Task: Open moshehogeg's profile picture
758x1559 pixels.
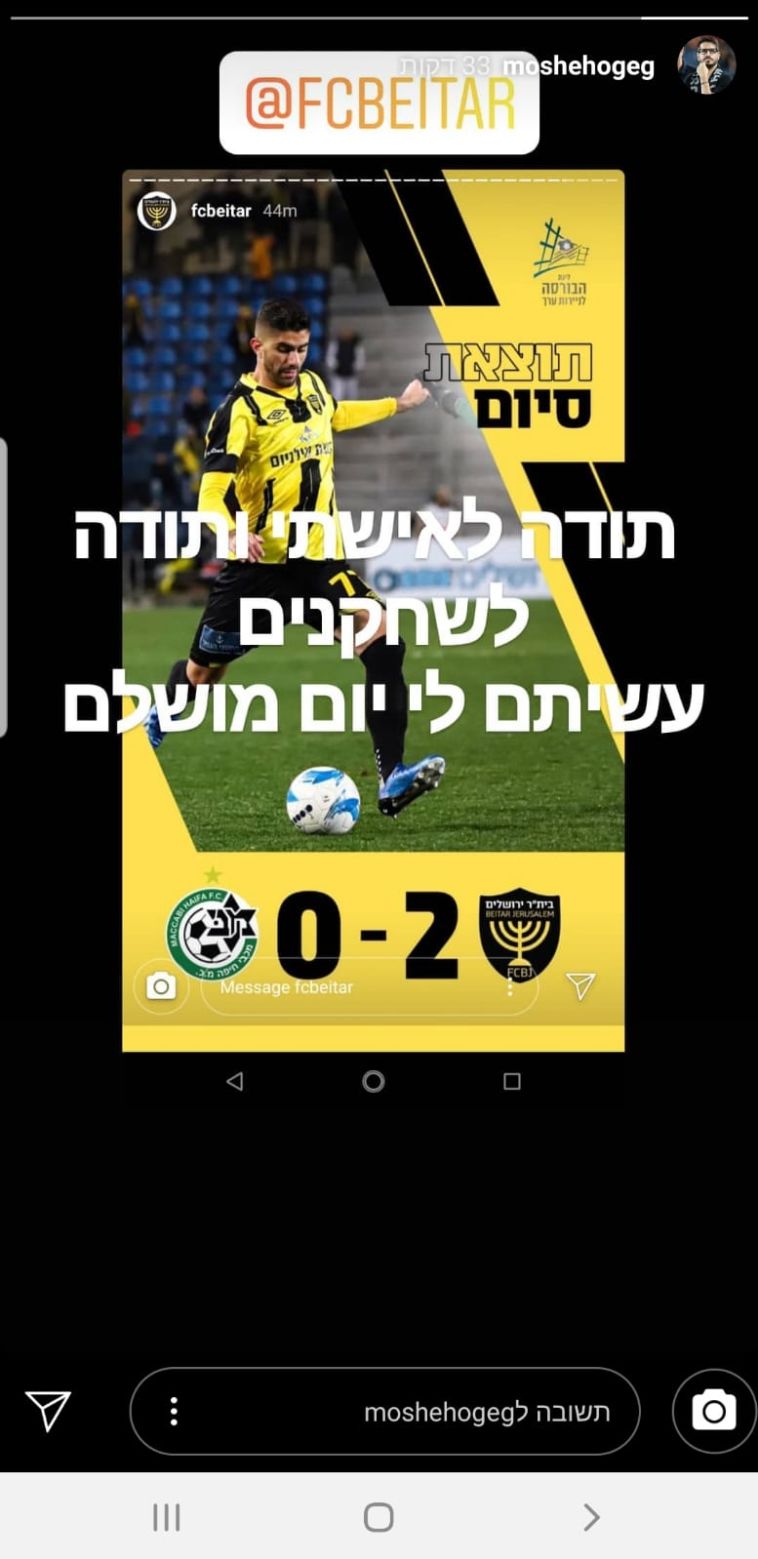Action: click(706, 65)
